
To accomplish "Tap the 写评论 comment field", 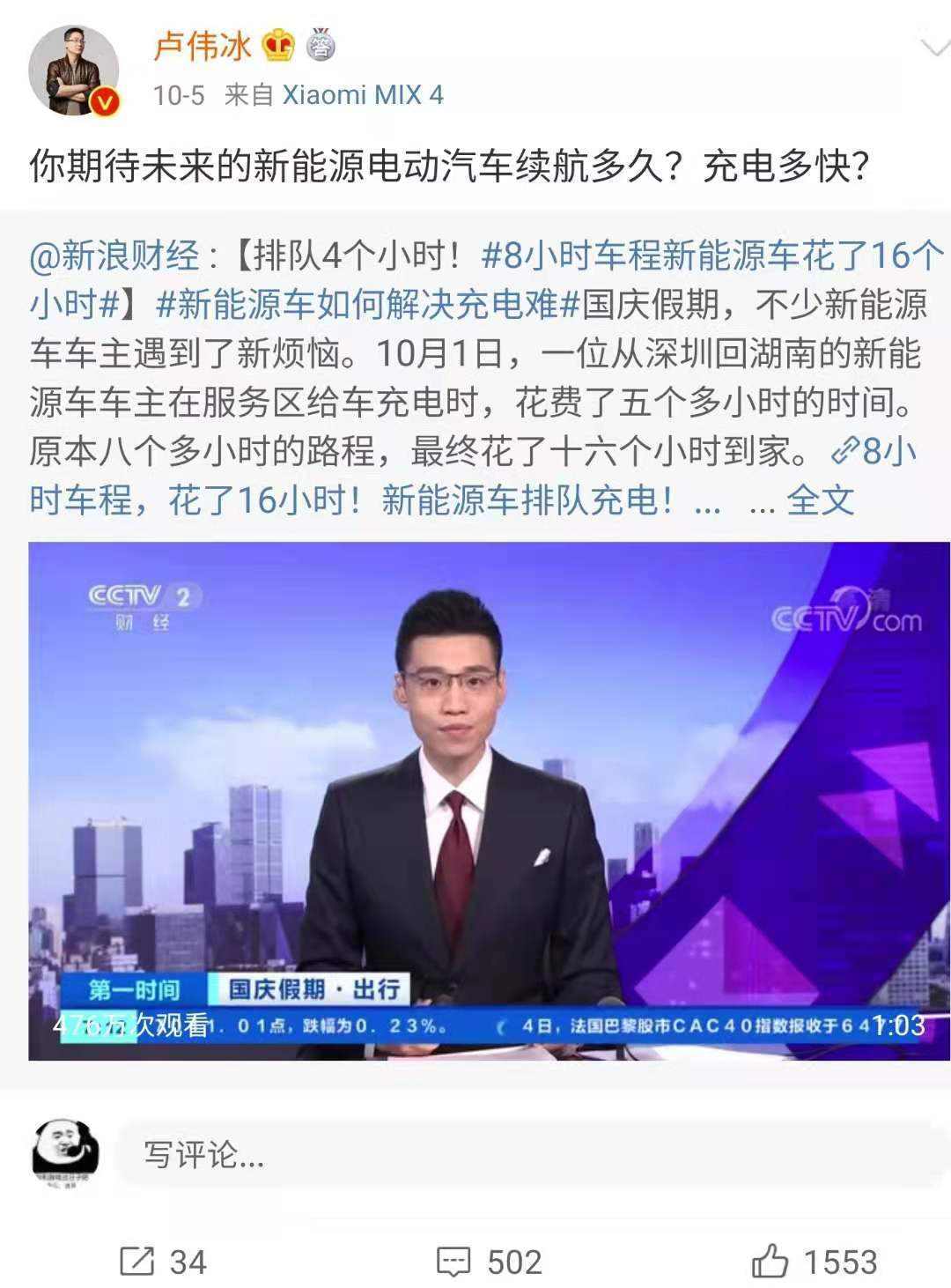I will pyautogui.click(x=528, y=1154).
